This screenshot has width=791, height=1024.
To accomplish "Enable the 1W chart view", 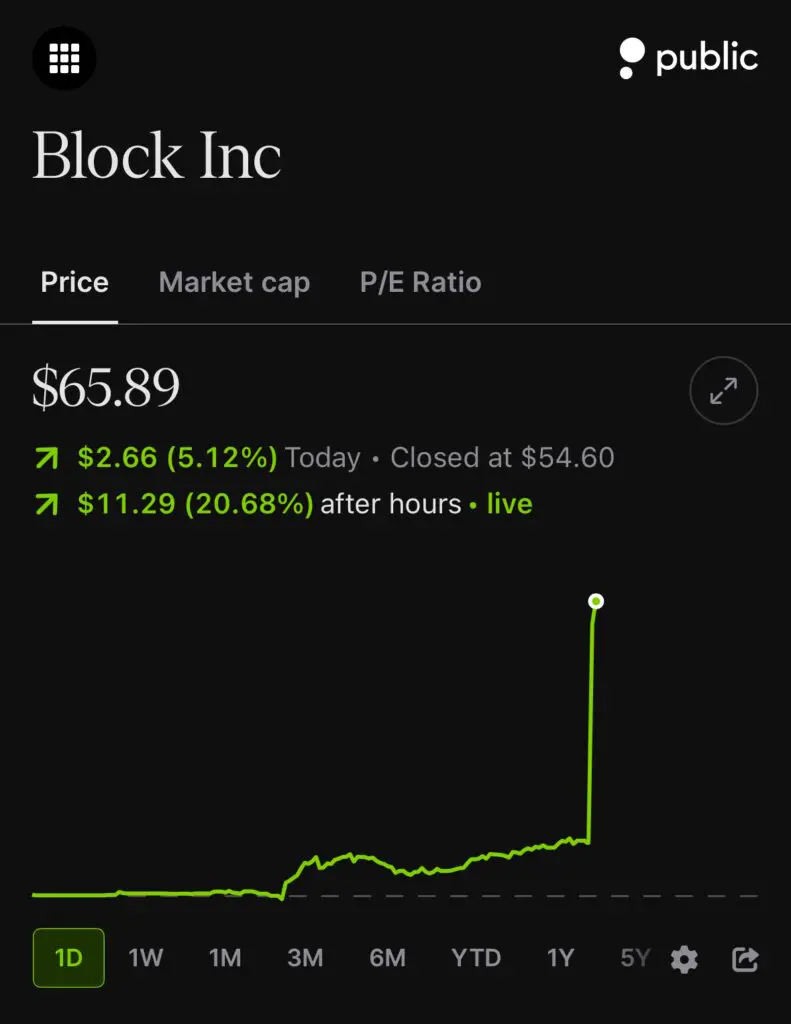I will 145,958.
